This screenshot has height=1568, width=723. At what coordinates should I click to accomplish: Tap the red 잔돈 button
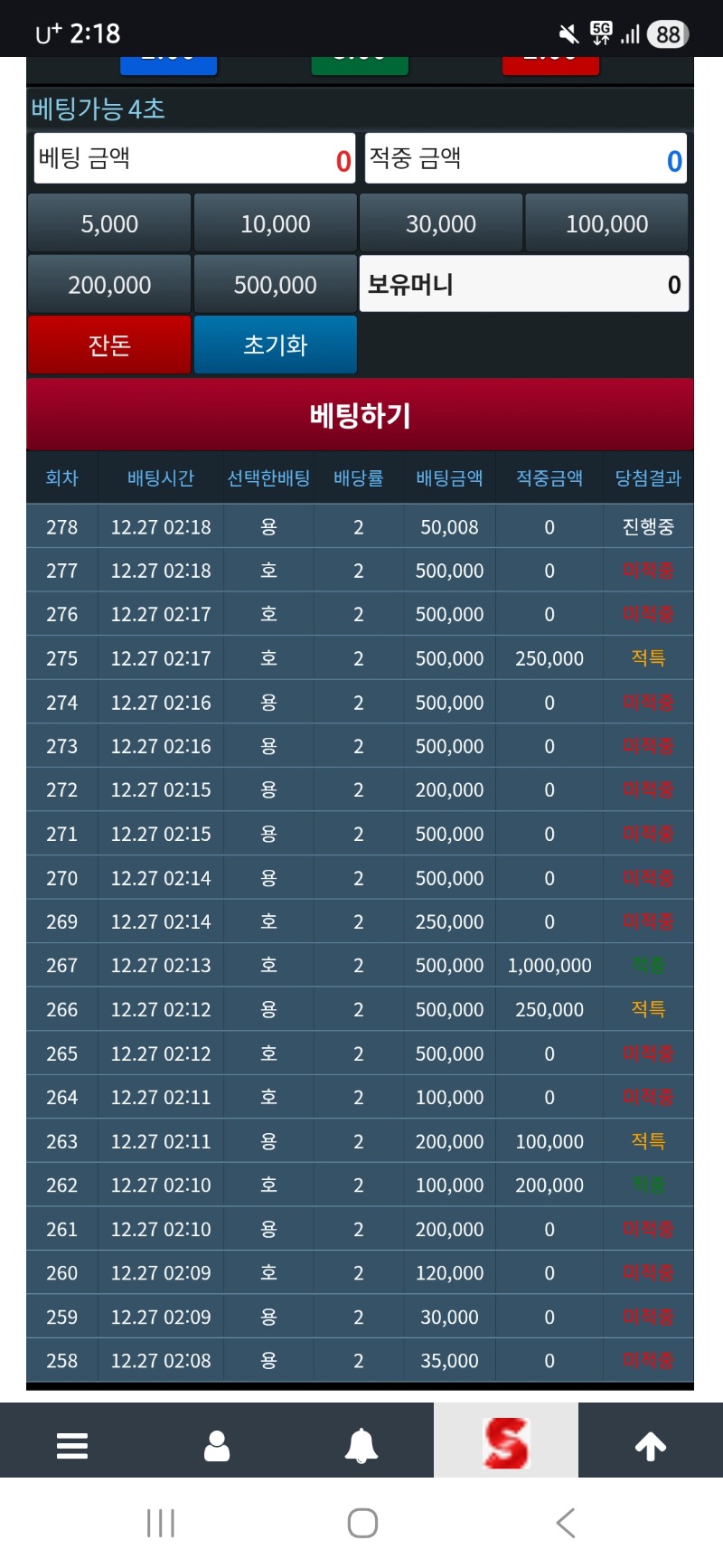coord(109,345)
